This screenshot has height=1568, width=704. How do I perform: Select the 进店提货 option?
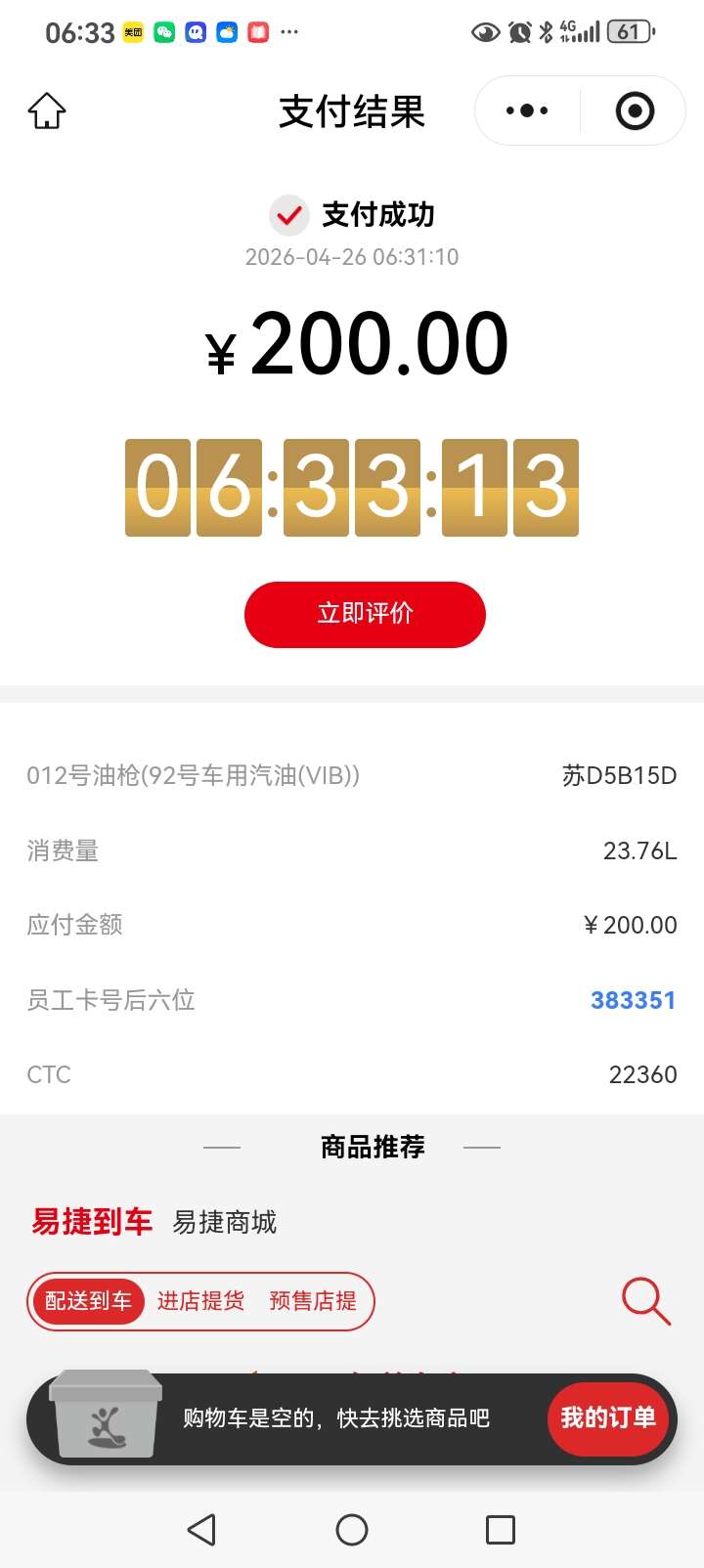pyautogui.click(x=200, y=1301)
